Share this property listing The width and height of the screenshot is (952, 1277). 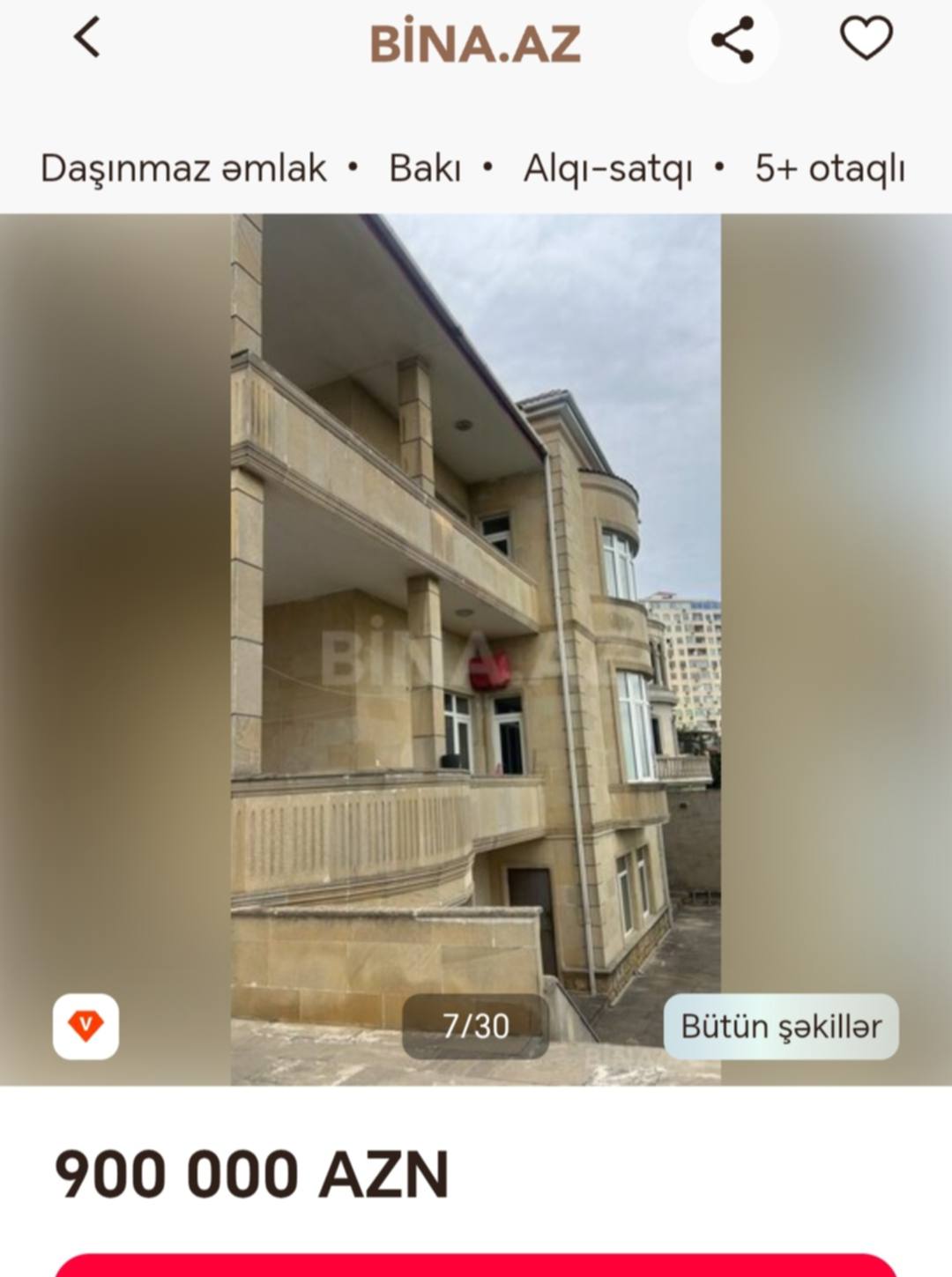pyautogui.click(x=733, y=41)
